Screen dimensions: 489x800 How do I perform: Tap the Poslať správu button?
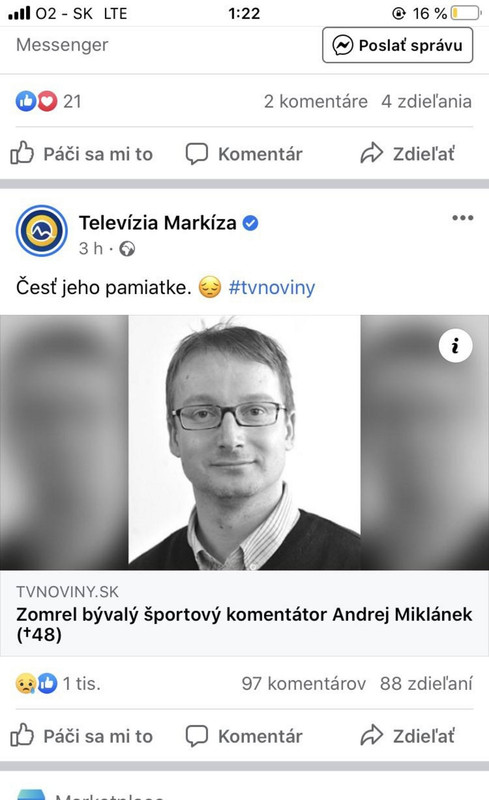pos(397,45)
